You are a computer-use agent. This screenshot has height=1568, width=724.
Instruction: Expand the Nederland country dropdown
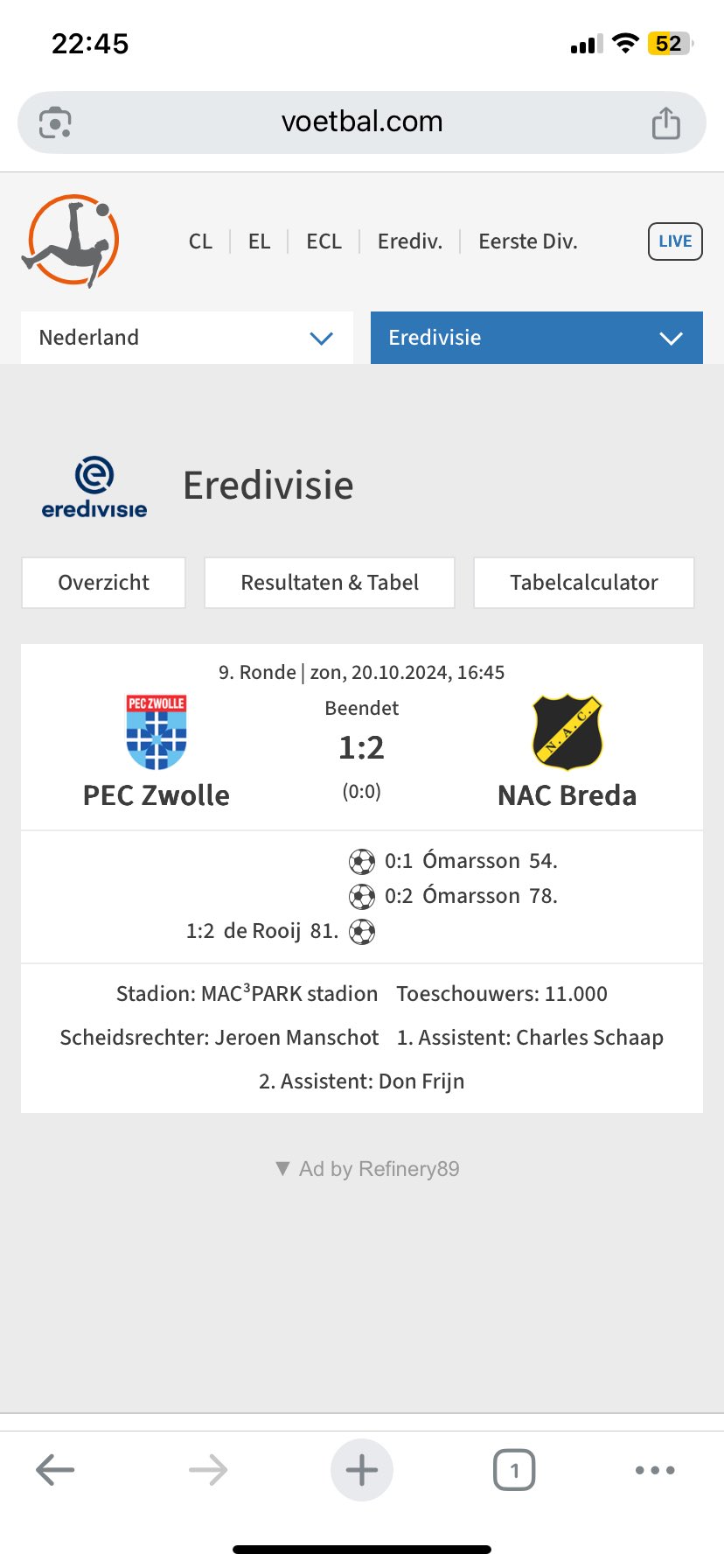click(x=187, y=338)
